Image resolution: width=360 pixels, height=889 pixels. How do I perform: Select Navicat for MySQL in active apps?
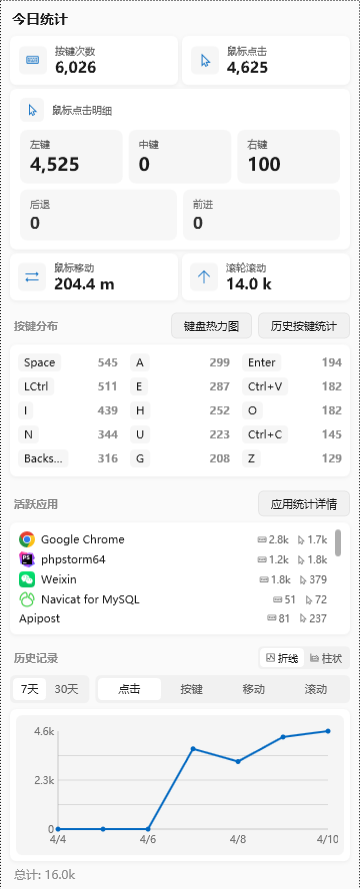(x=173, y=599)
